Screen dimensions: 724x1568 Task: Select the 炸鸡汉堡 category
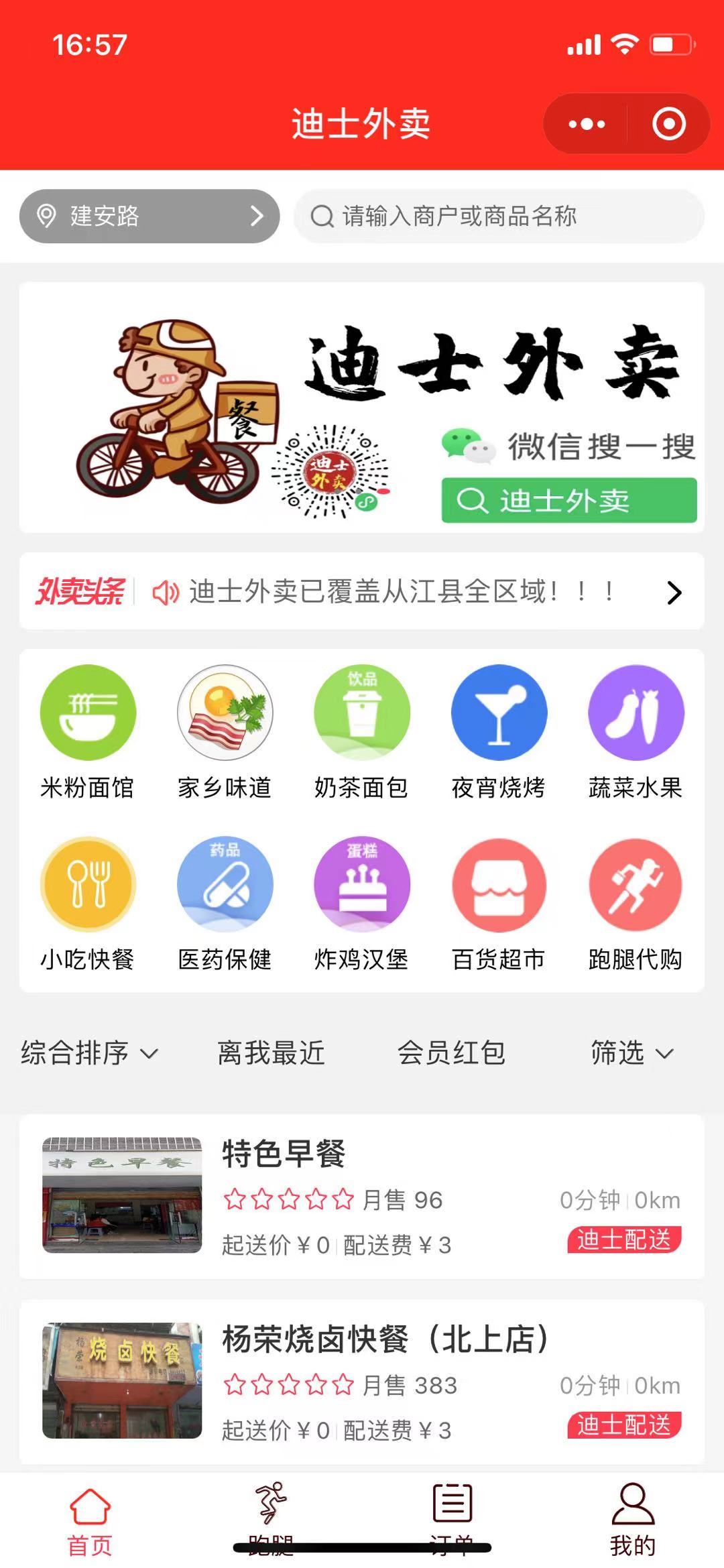pos(362,903)
